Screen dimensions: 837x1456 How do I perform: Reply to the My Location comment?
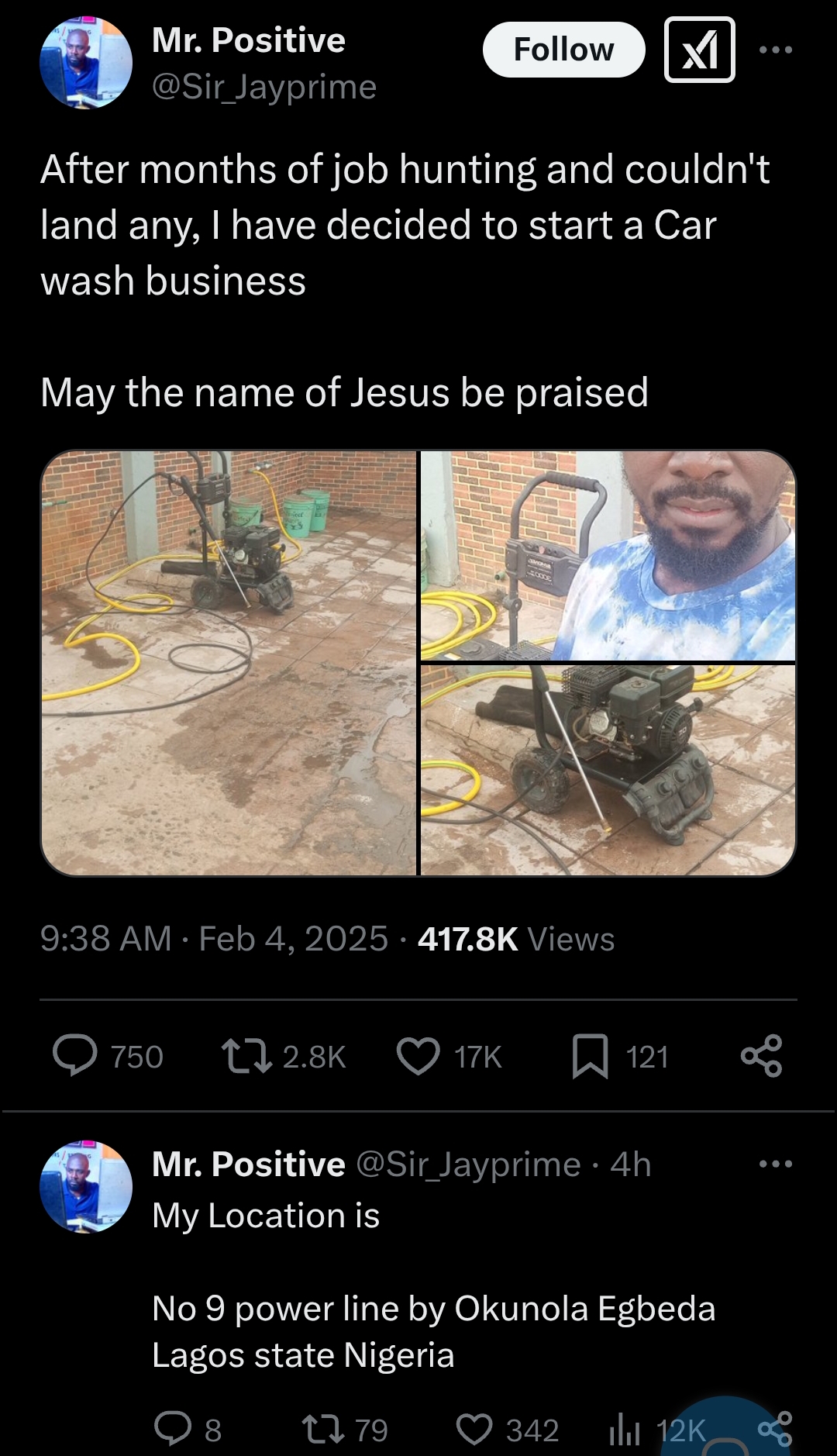[x=173, y=1429]
